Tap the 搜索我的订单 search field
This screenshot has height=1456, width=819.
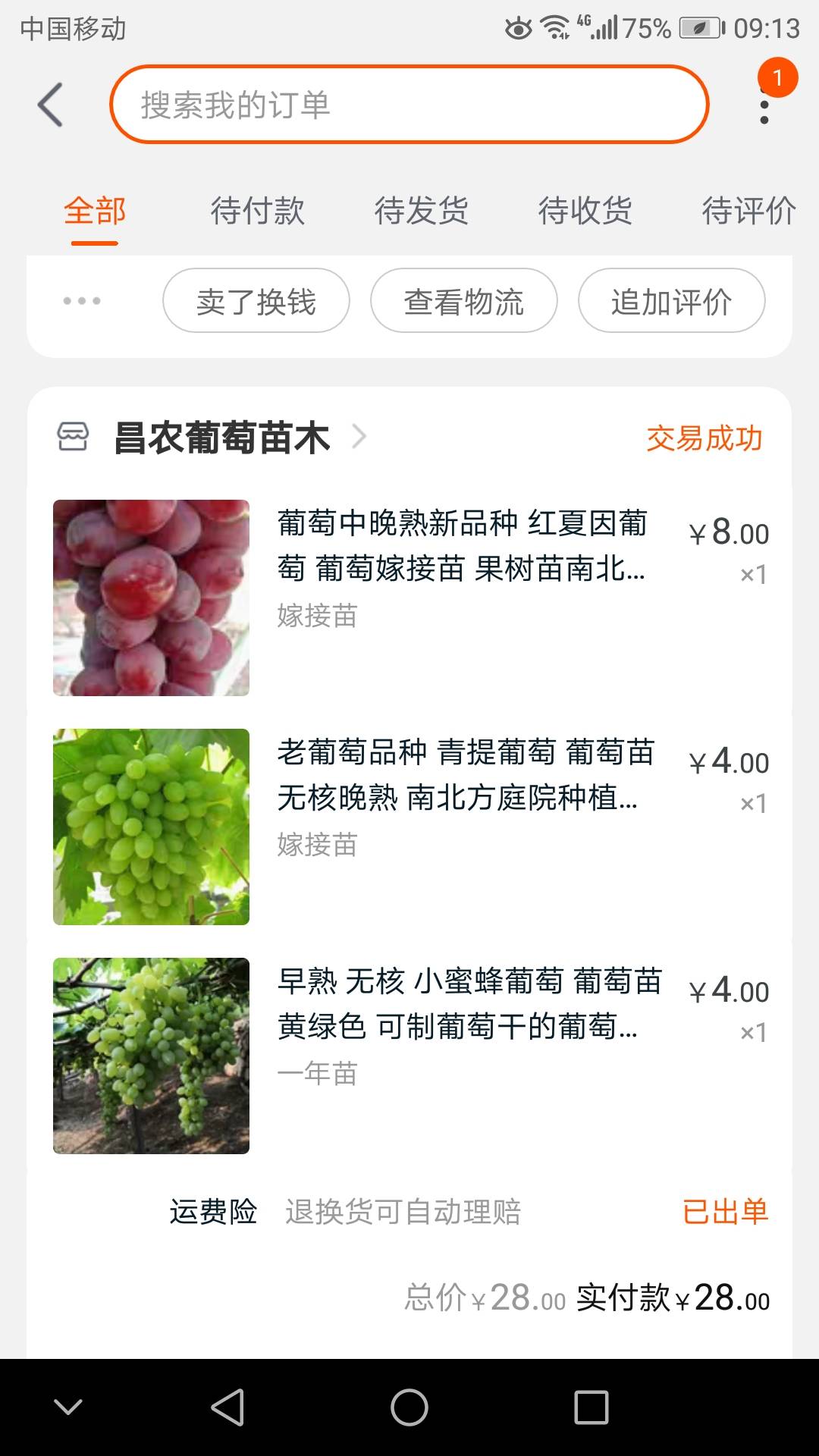[409, 105]
